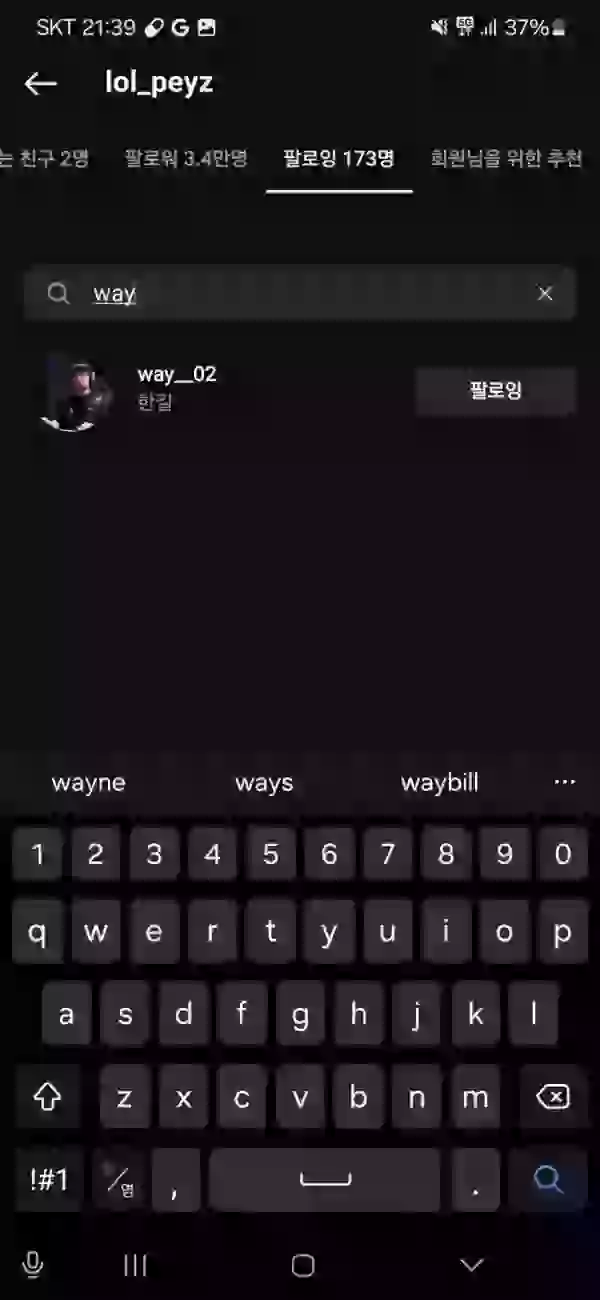The width and height of the screenshot is (600, 1300).
Task: Switch keyboard language to Korean
Action: (122, 1180)
